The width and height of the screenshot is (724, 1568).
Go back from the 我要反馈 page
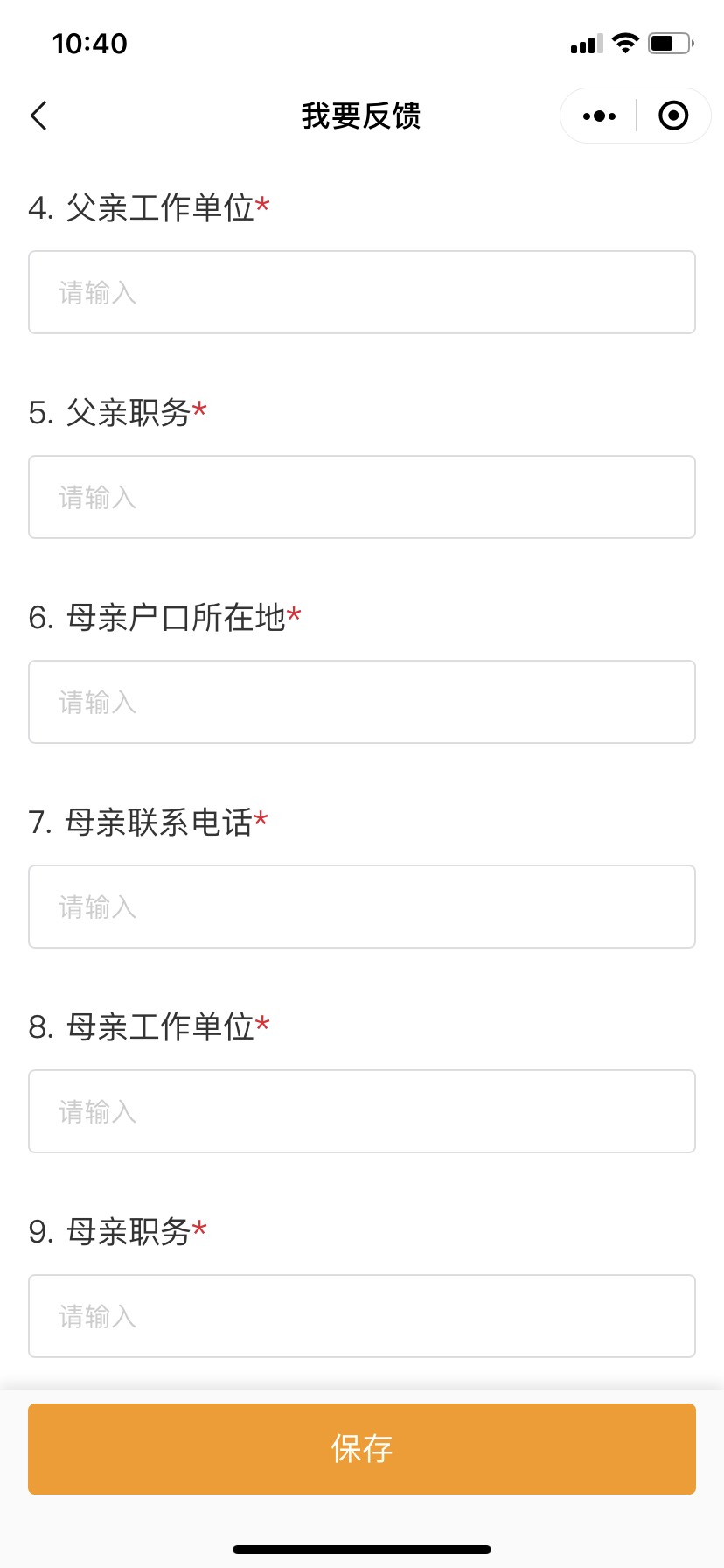click(38, 115)
